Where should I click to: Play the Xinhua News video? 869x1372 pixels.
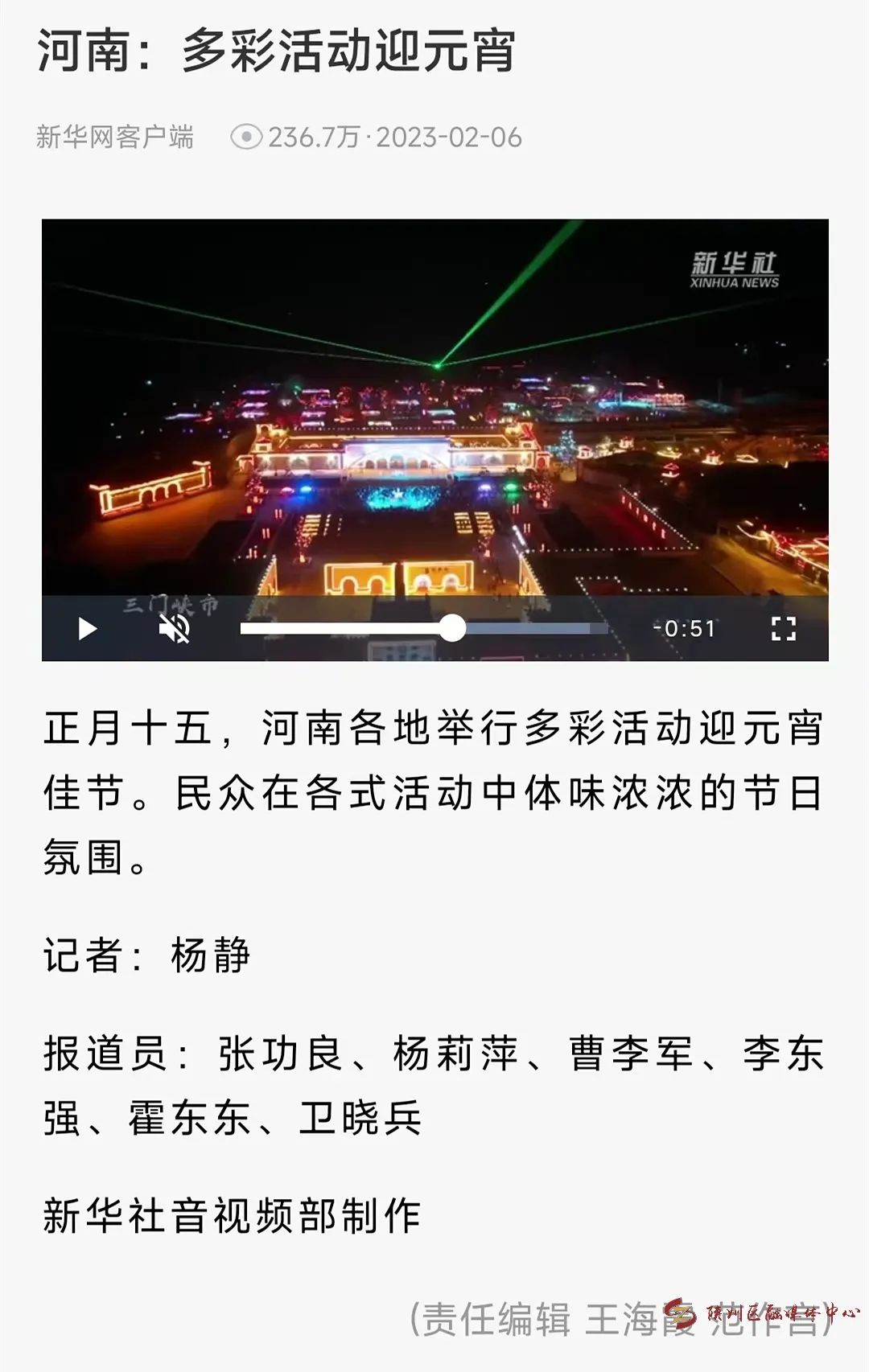point(87,628)
